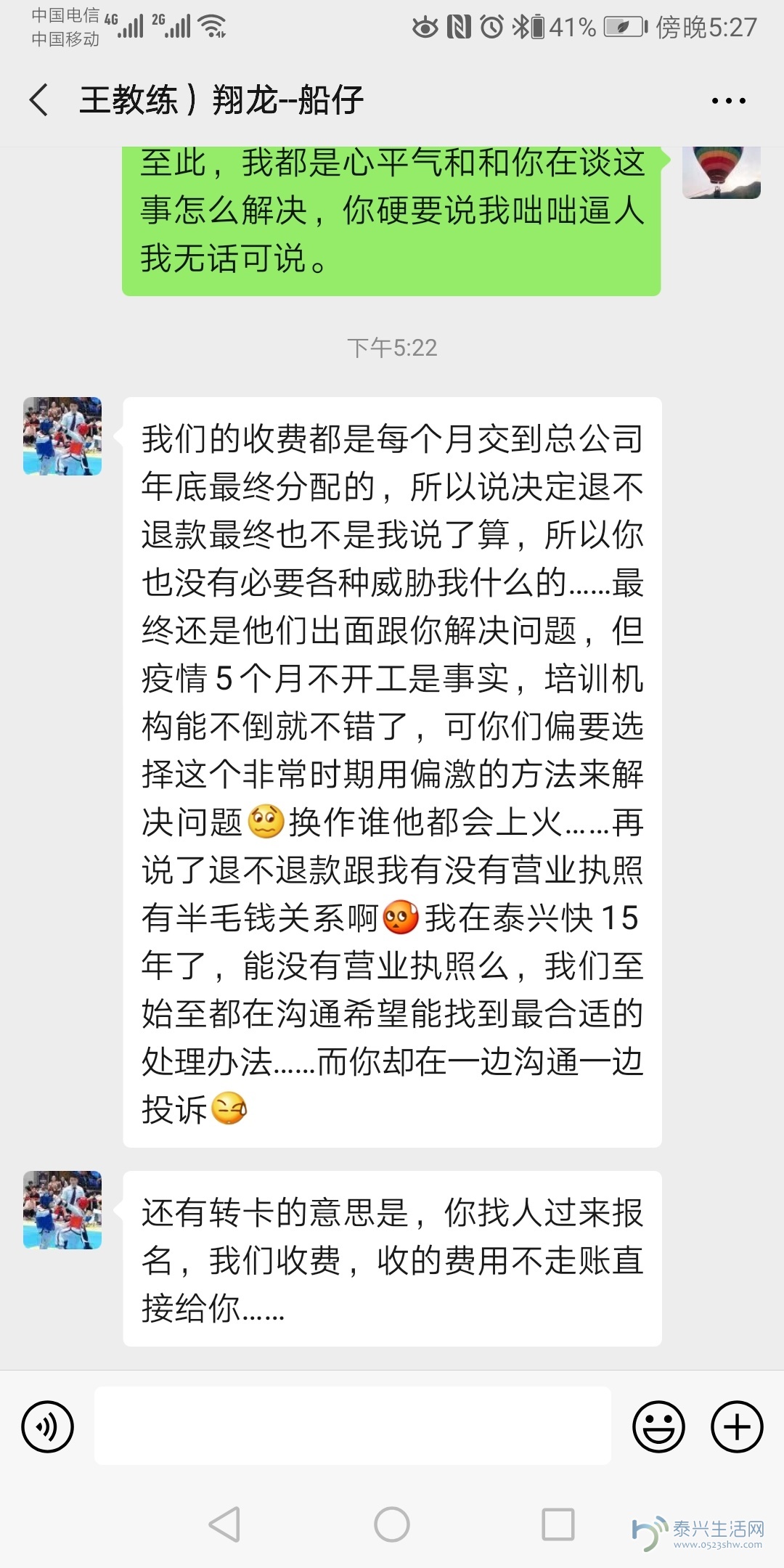Open coach's avatar beside the 还有转卡 message
Image resolution: width=784 pixels, height=1568 pixels.
[x=62, y=1209]
